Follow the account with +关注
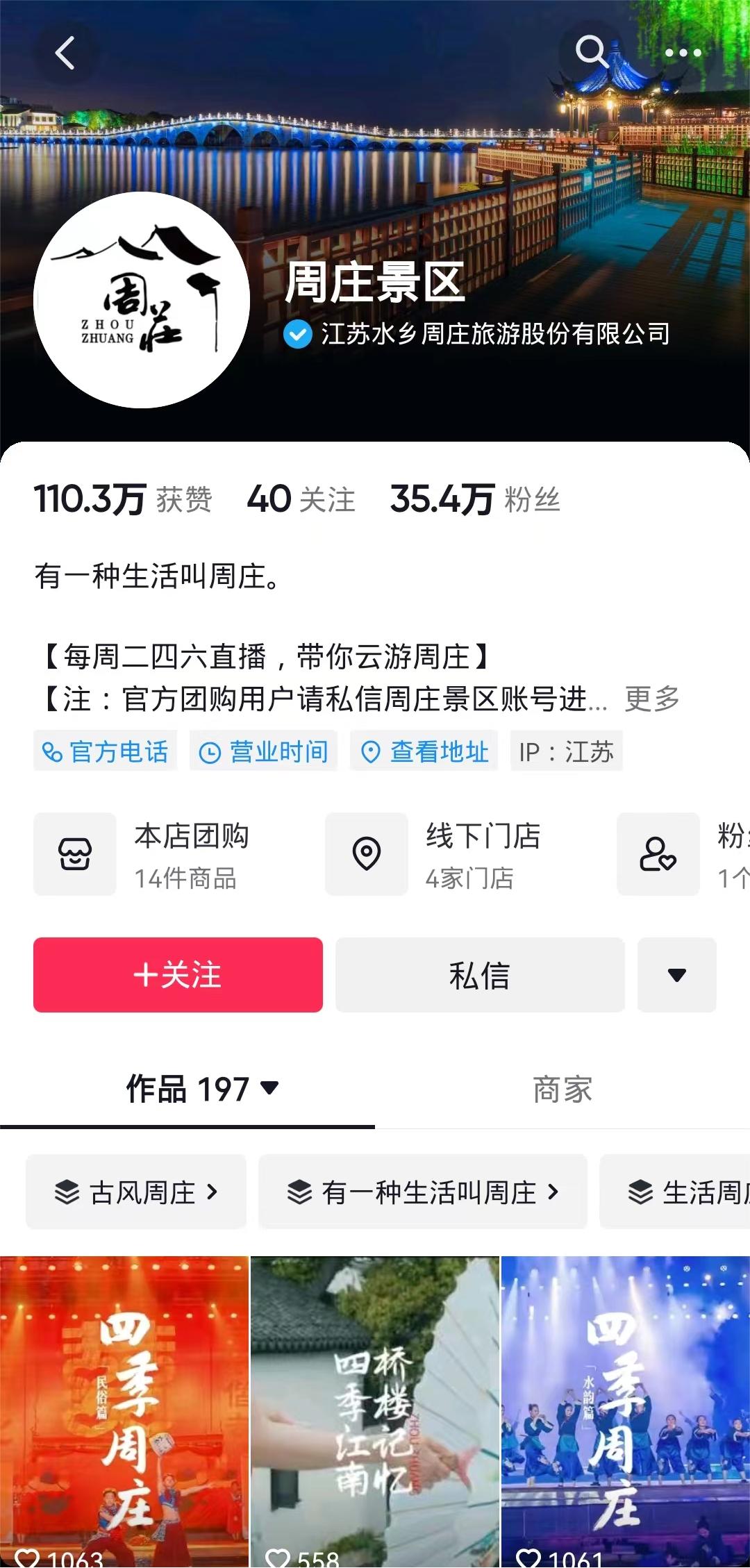 [178, 975]
